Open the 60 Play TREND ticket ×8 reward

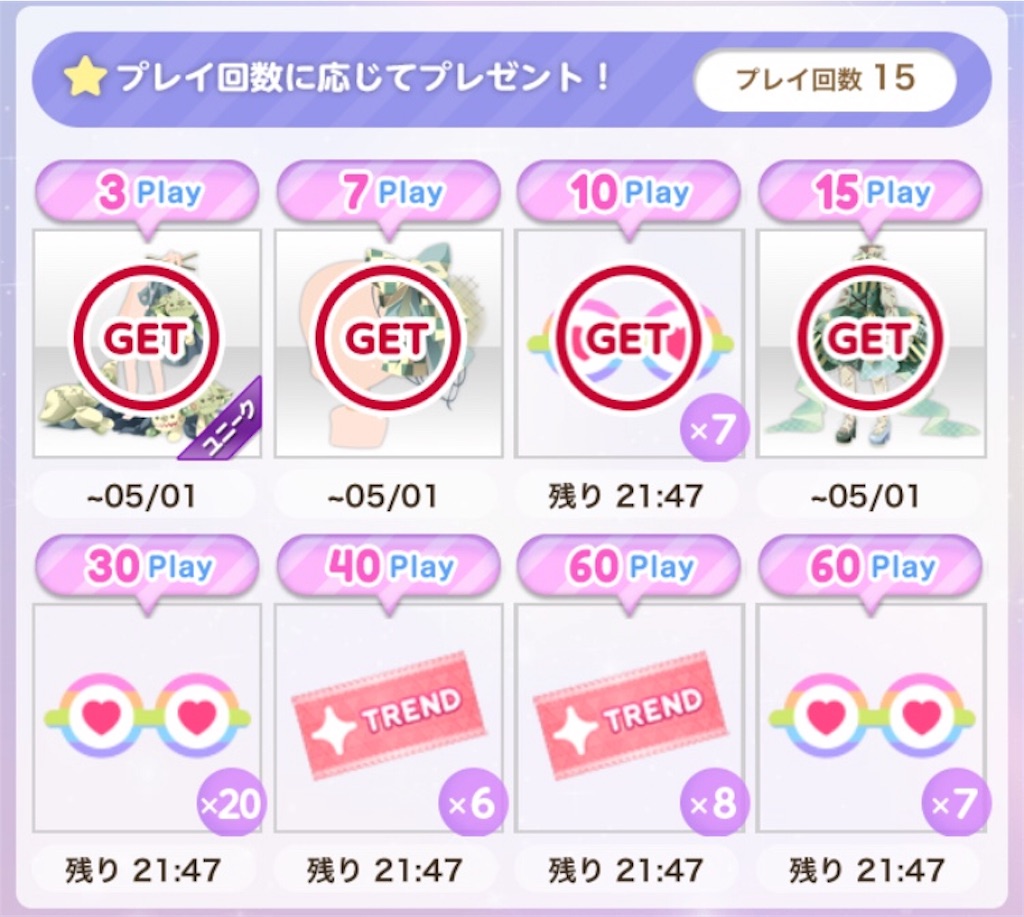click(x=629, y=716)
